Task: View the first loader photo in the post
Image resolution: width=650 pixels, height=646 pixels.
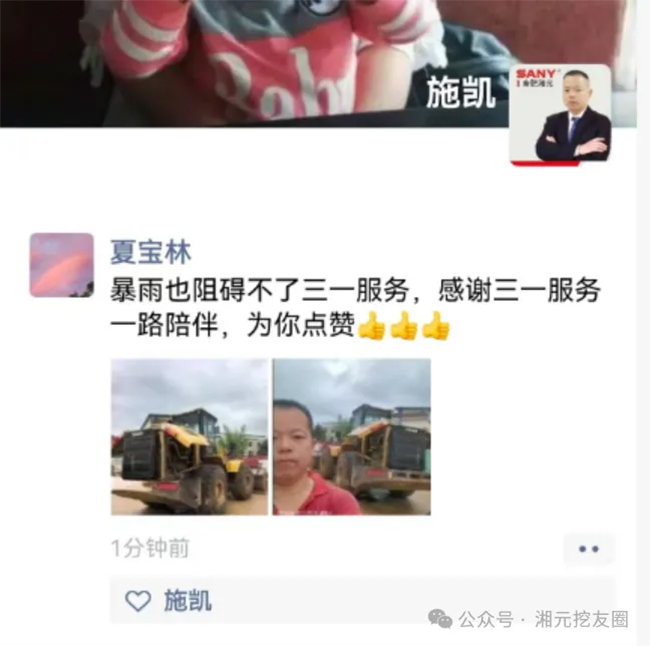Action: point(189,437)
